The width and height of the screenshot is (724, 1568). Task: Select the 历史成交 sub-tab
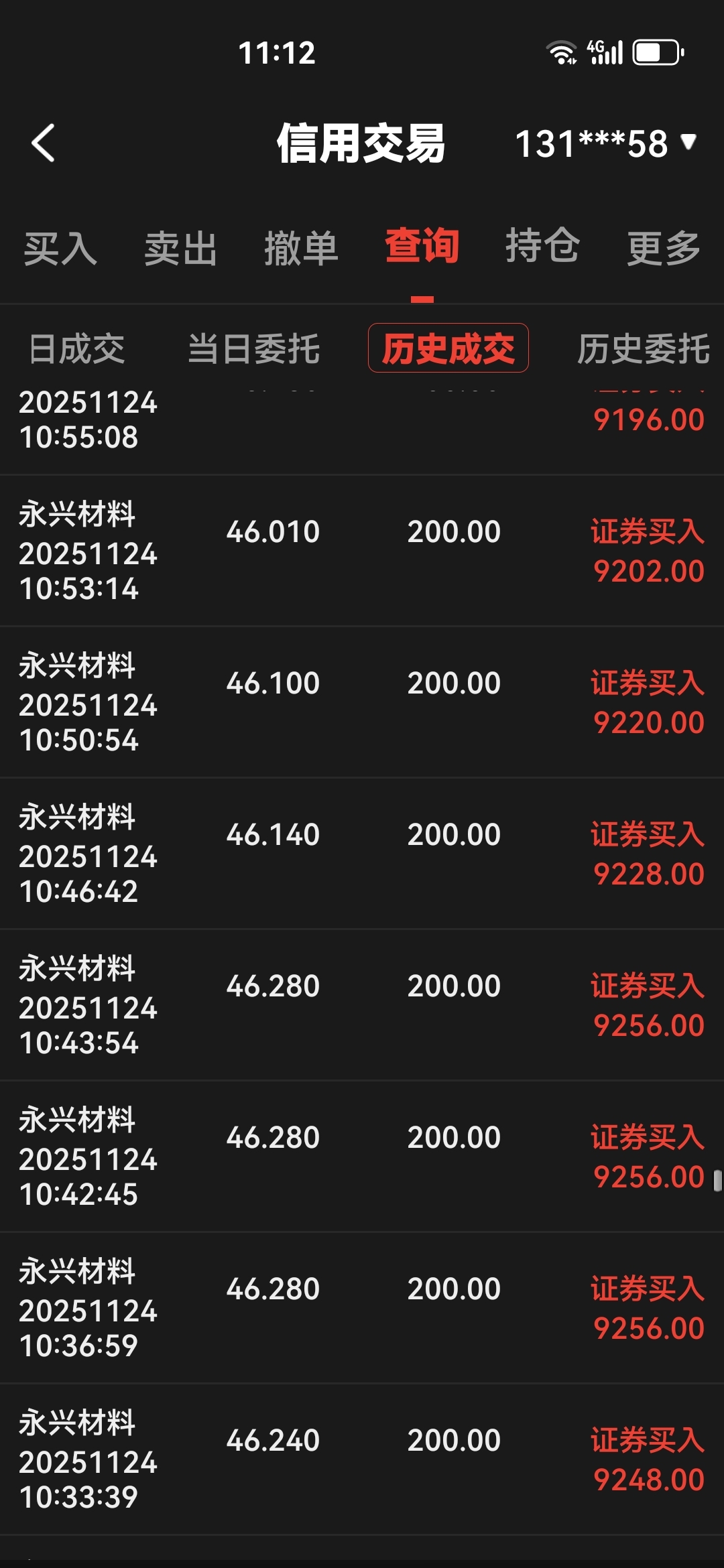point(448,348)
